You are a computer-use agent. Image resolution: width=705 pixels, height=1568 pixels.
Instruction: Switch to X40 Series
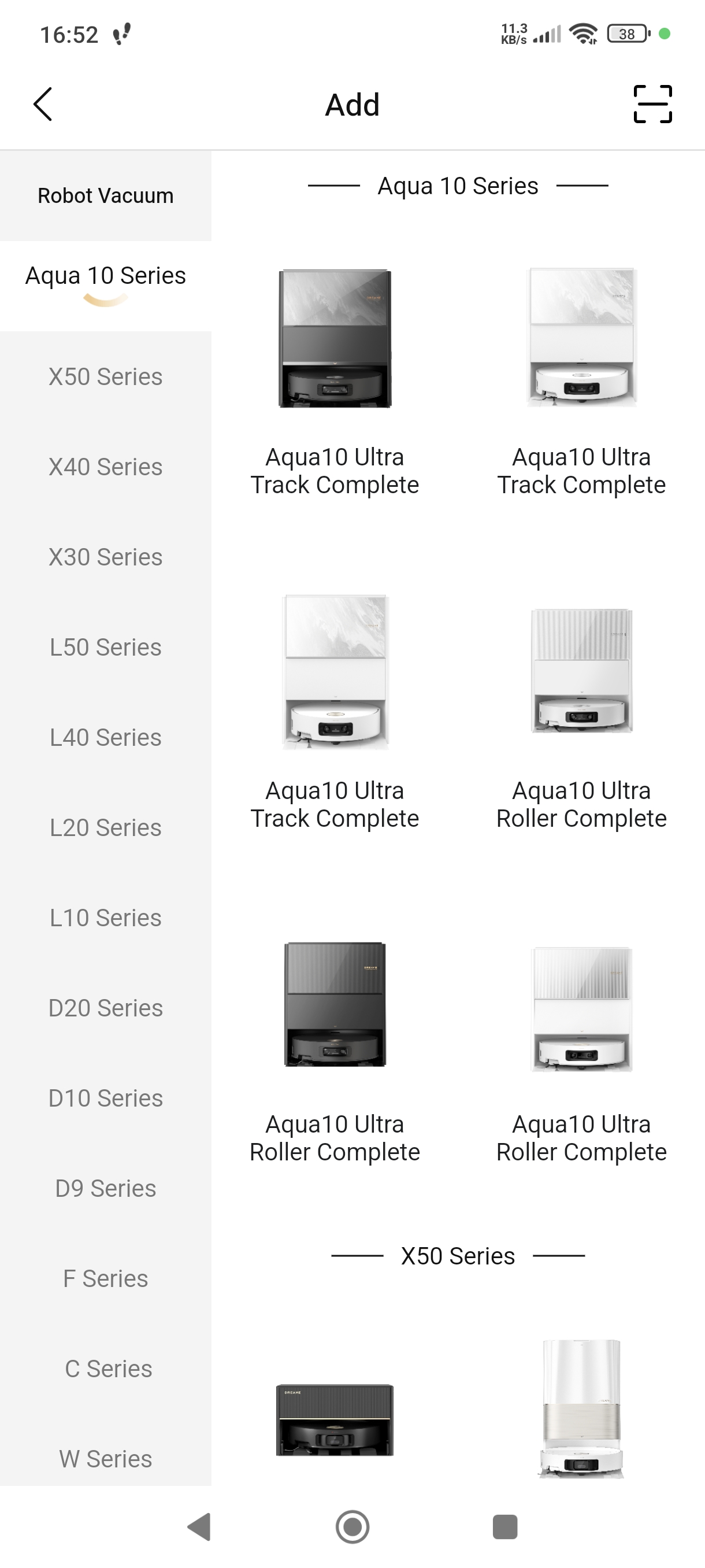coord(105,467)
